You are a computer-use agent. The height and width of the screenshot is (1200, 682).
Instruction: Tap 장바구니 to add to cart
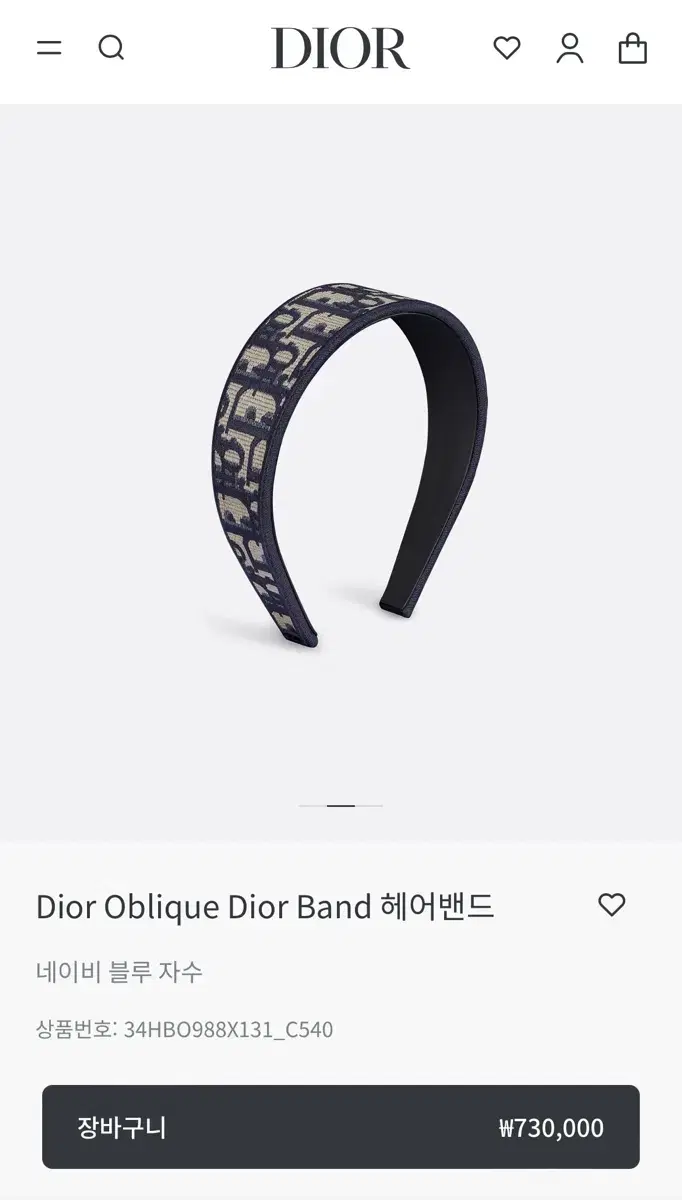341,1127
